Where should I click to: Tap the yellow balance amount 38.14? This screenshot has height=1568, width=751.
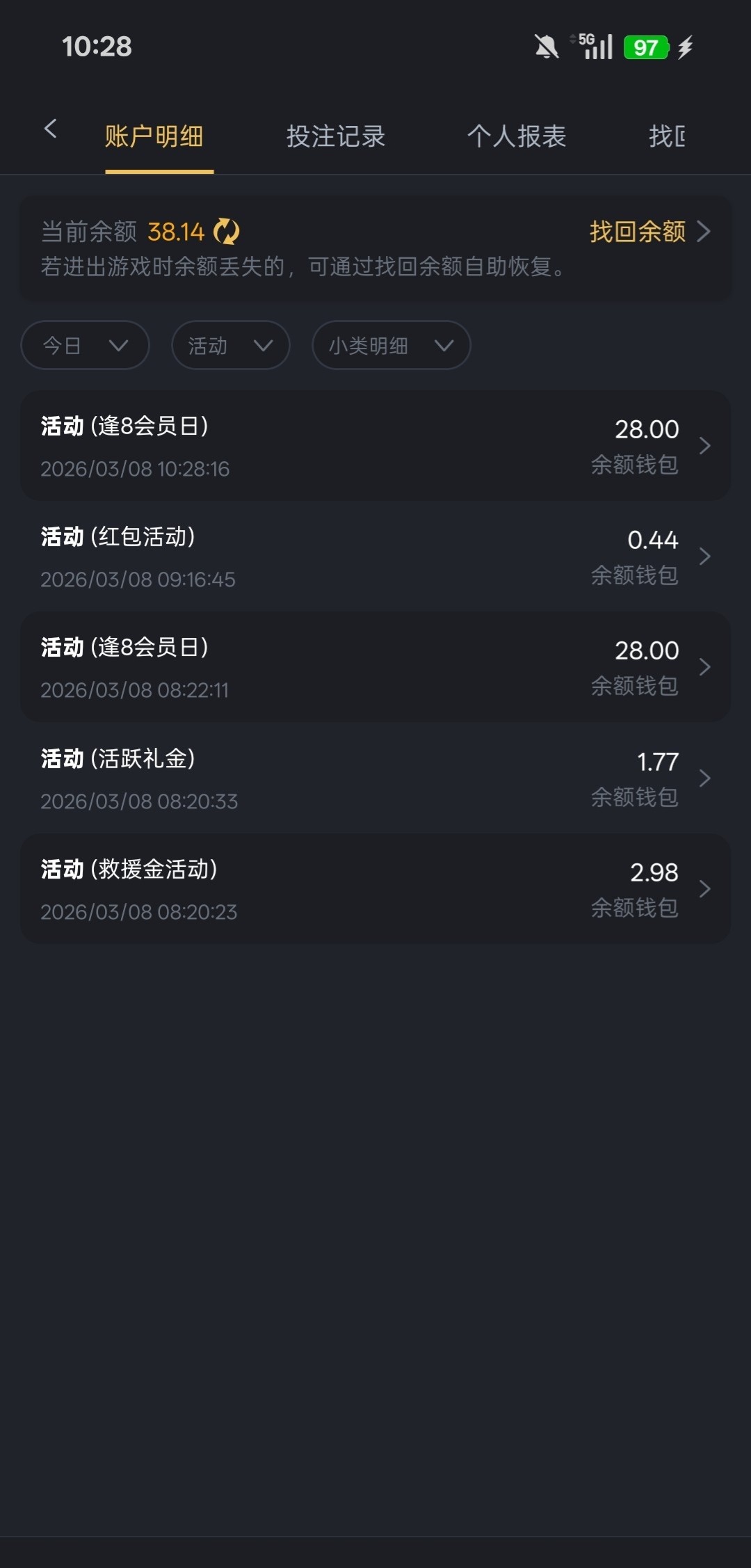tap(176, 232)
